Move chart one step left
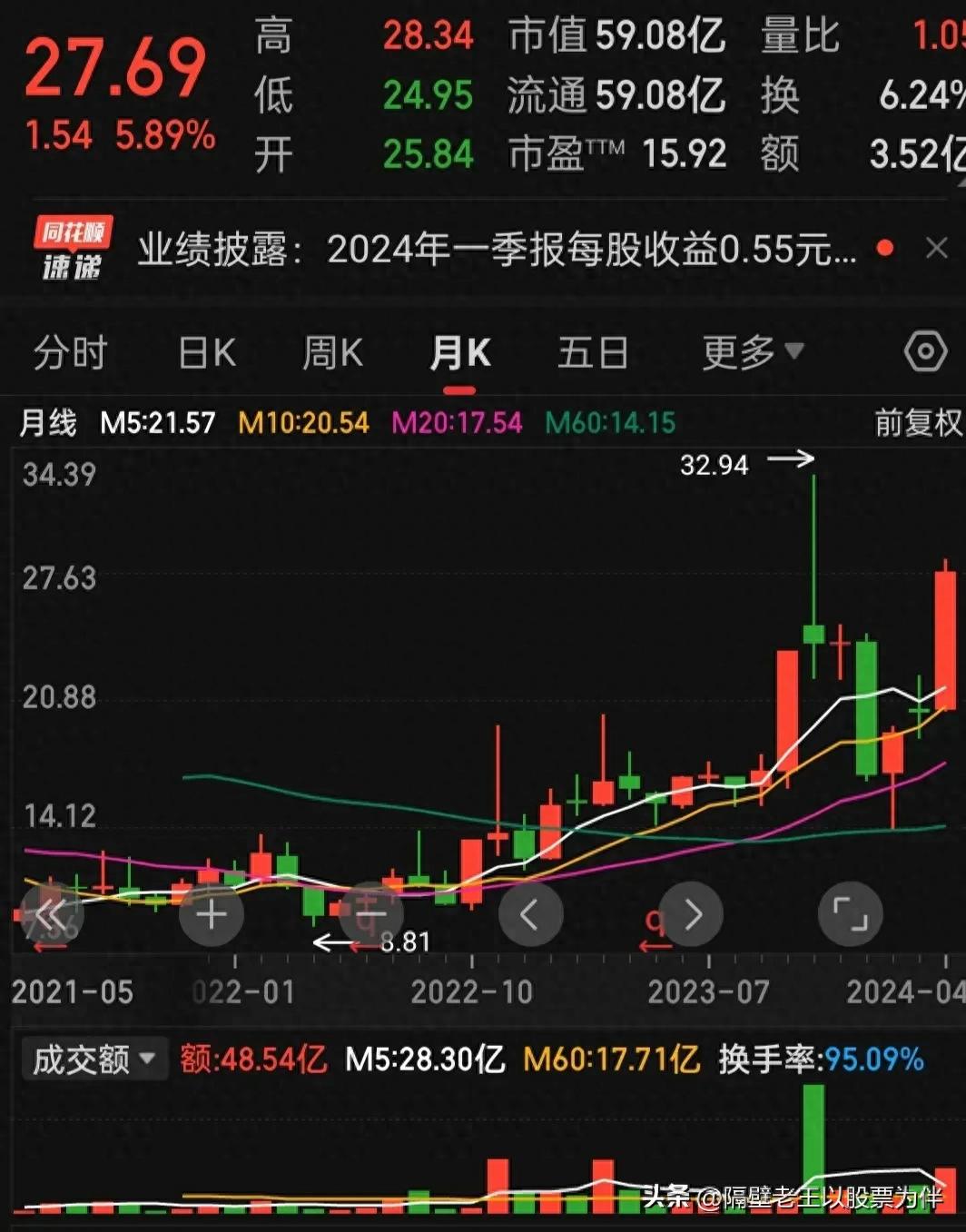Screen dimensions: 966x1232 tap(531, 914)
